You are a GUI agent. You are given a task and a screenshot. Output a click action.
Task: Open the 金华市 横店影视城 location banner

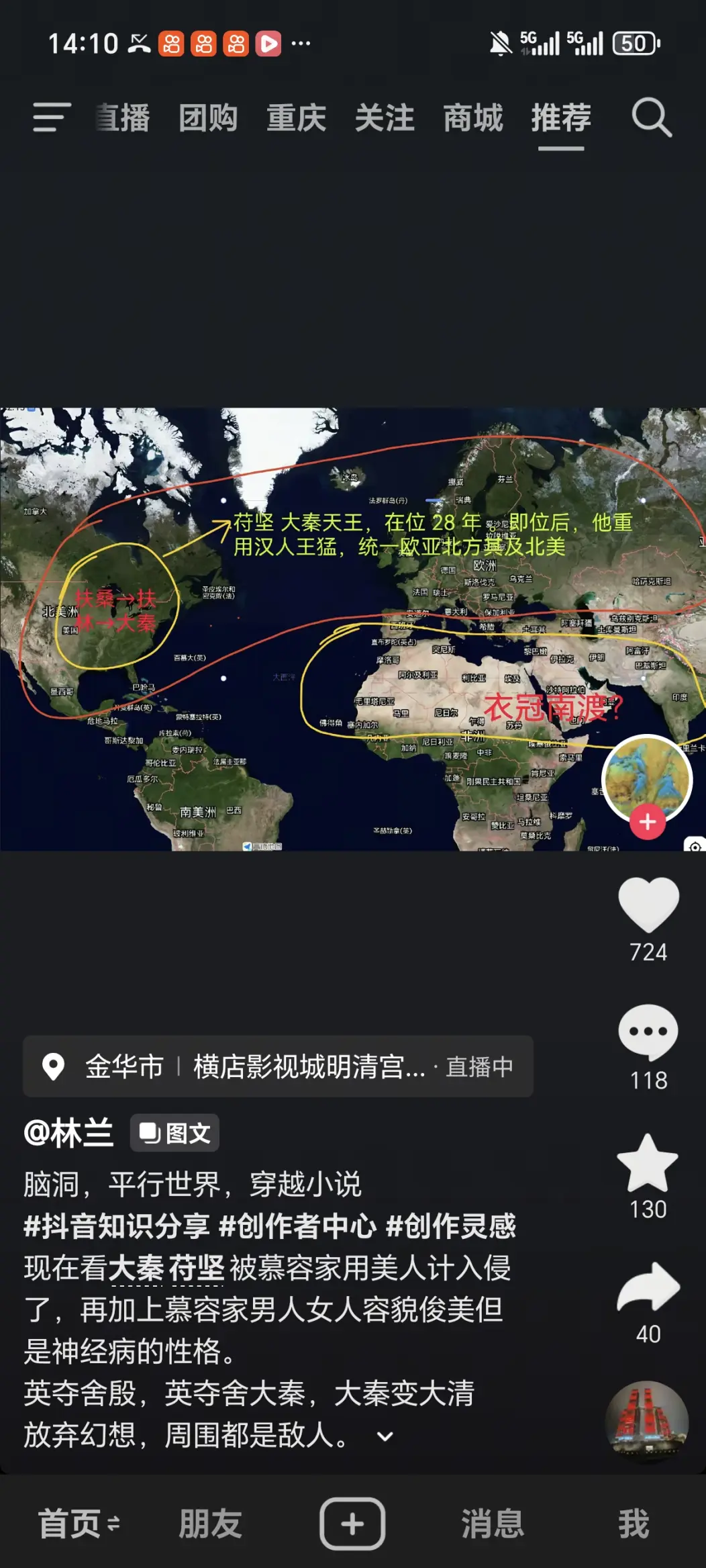click(278, 1066)
